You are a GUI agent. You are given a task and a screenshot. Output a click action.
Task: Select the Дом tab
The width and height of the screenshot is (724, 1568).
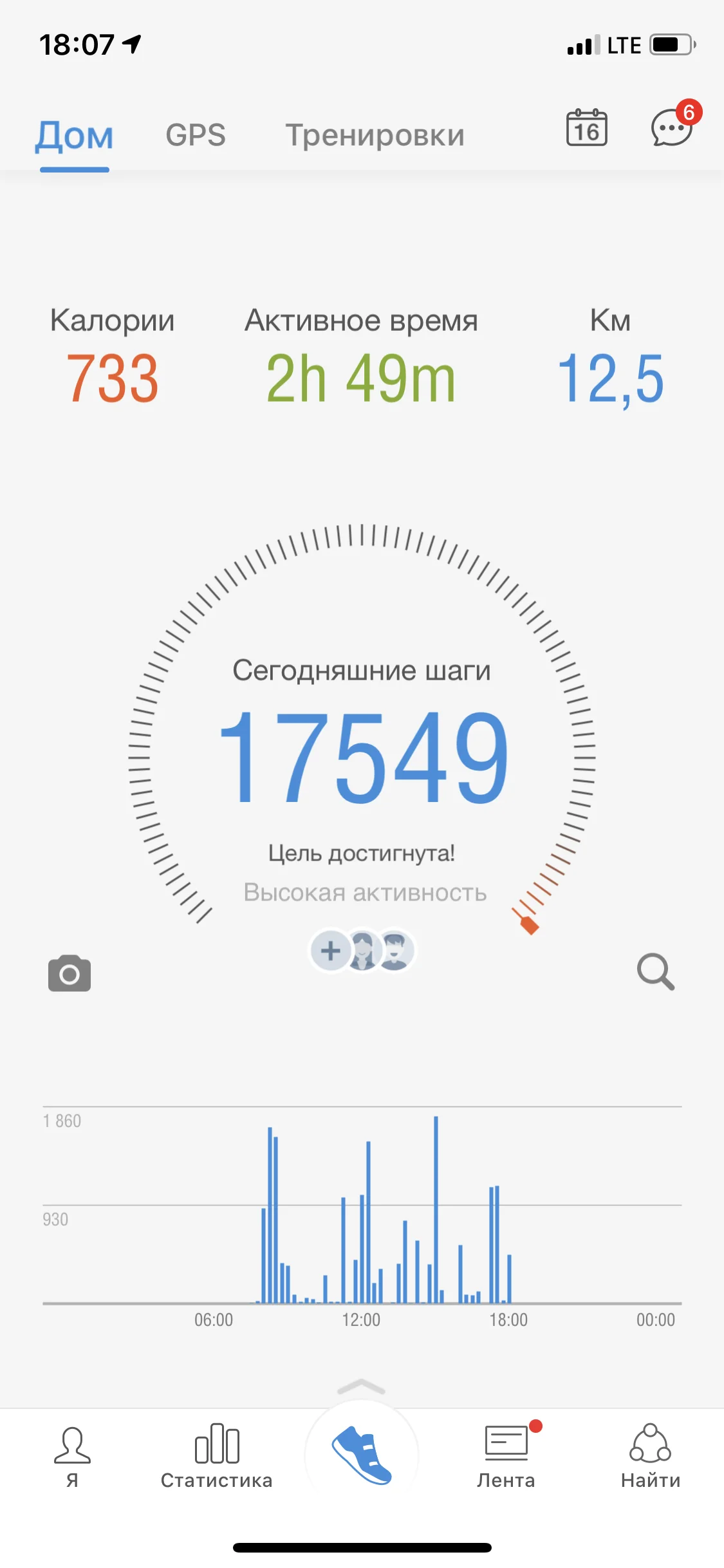75,135
